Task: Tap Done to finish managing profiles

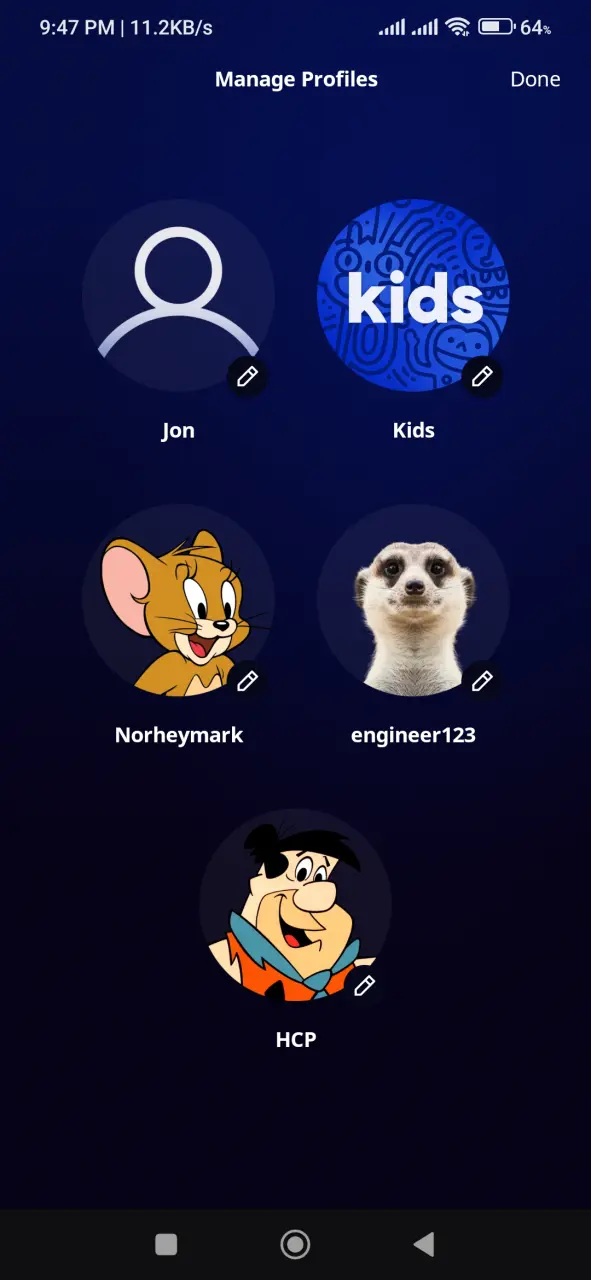Action: point(535,79)
